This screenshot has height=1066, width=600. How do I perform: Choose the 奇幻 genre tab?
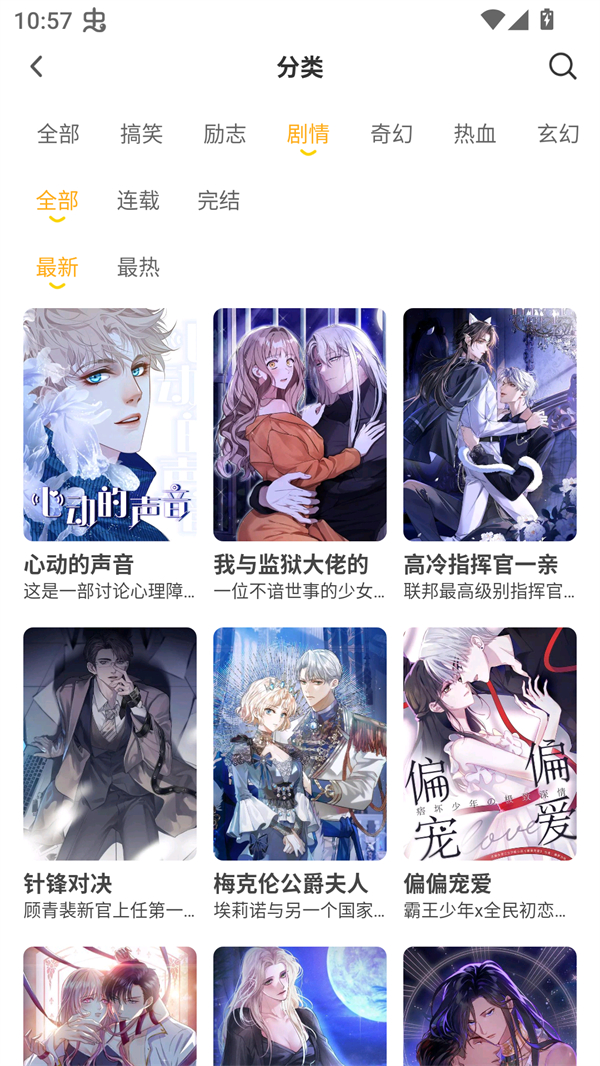pyautogui.click(x=391, y=134)
